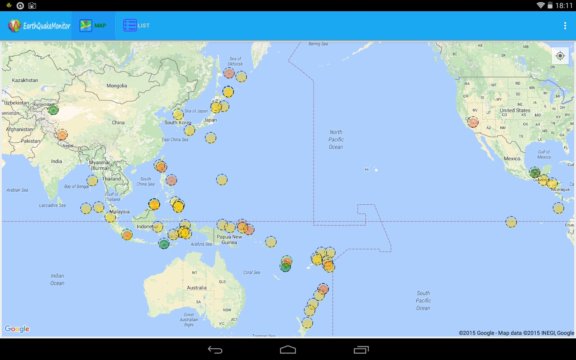Switch to the LIST tab
This screenshot has width=576, height=360.
click(136, 26)
